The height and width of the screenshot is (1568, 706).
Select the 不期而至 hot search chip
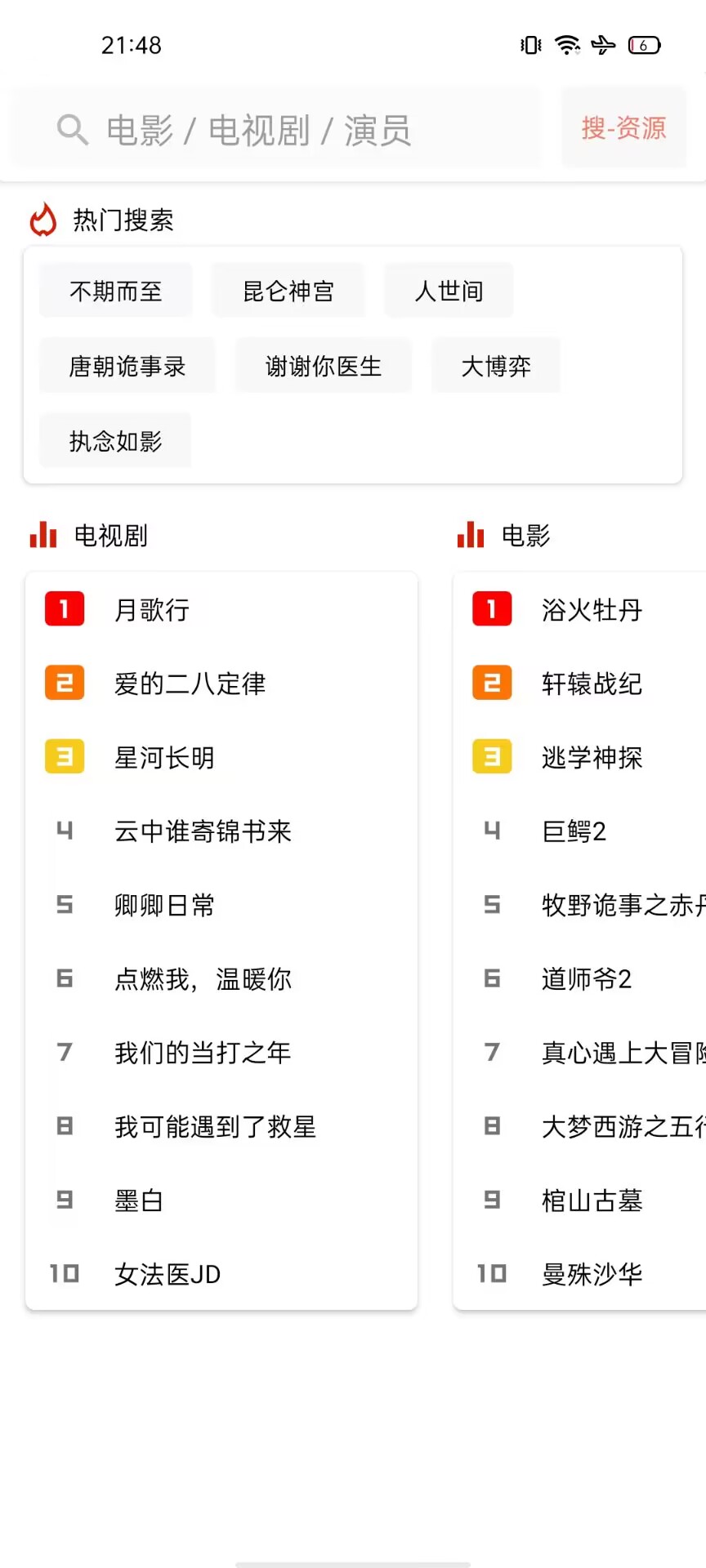tap(116, 291)
